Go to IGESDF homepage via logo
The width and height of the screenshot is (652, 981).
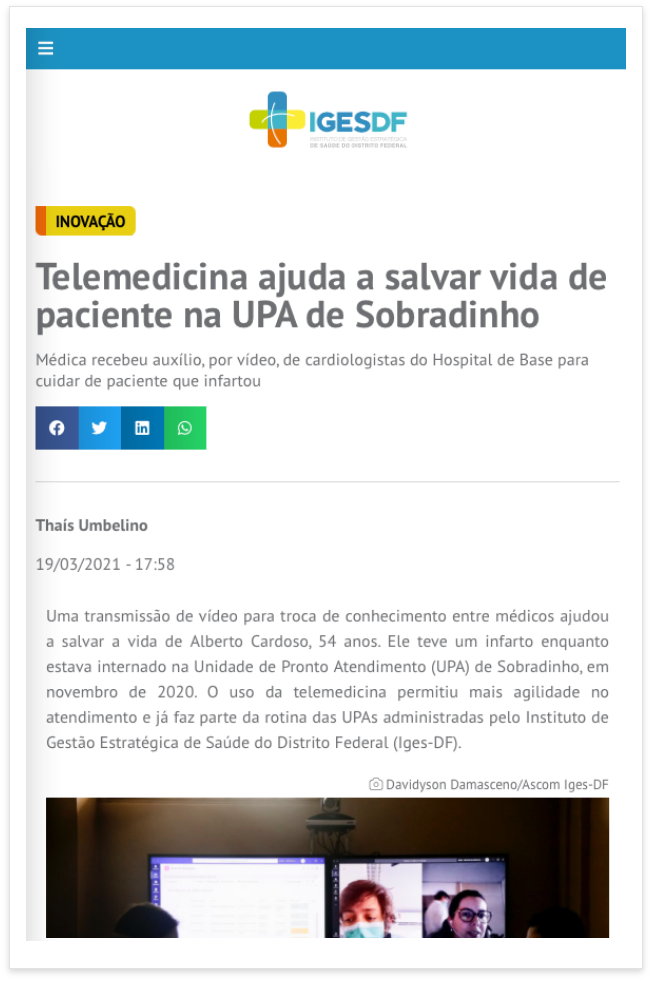[328, 121]
